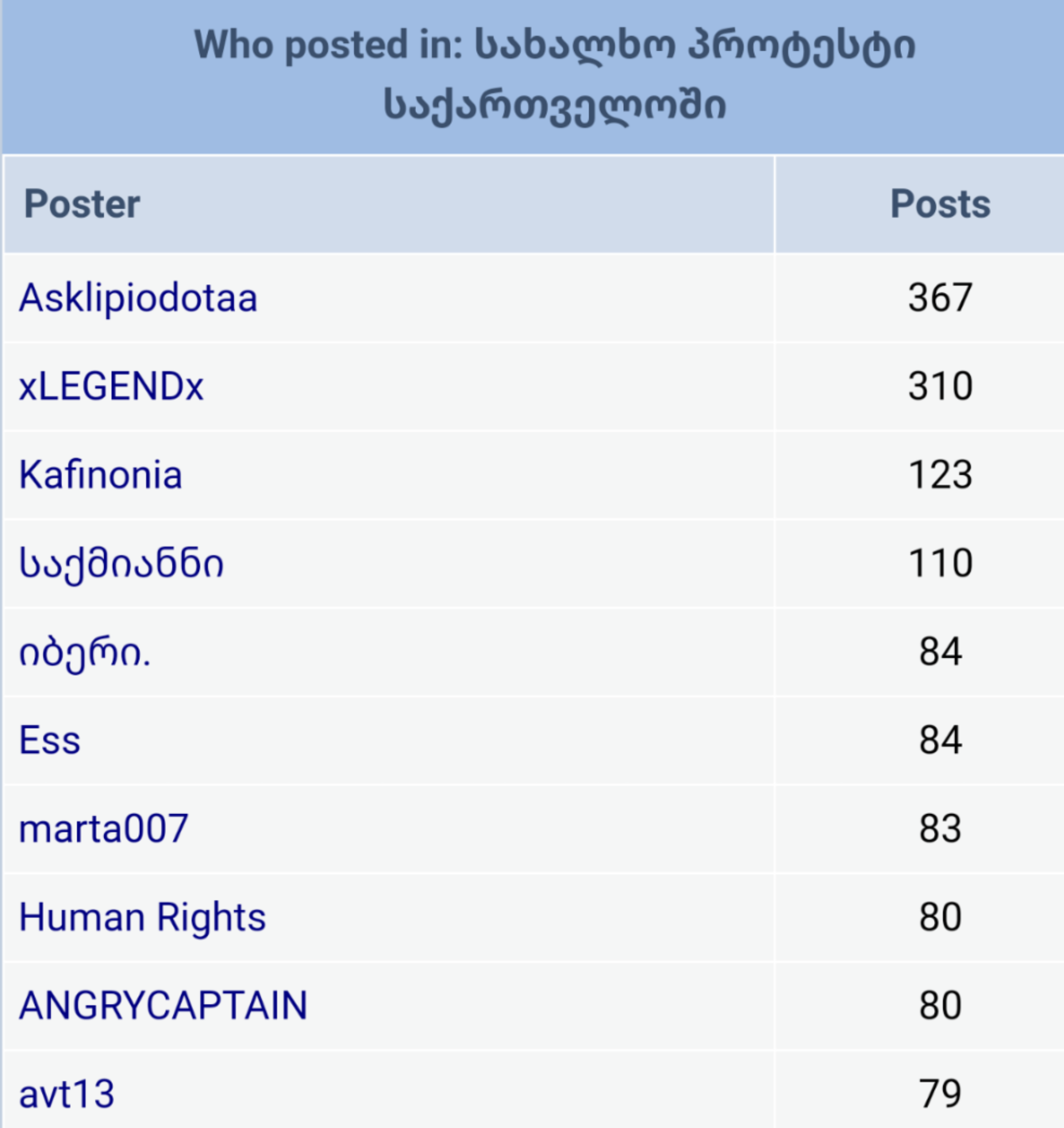Tap the avt13 poster link
1064x1128 pixels.
67,1094
